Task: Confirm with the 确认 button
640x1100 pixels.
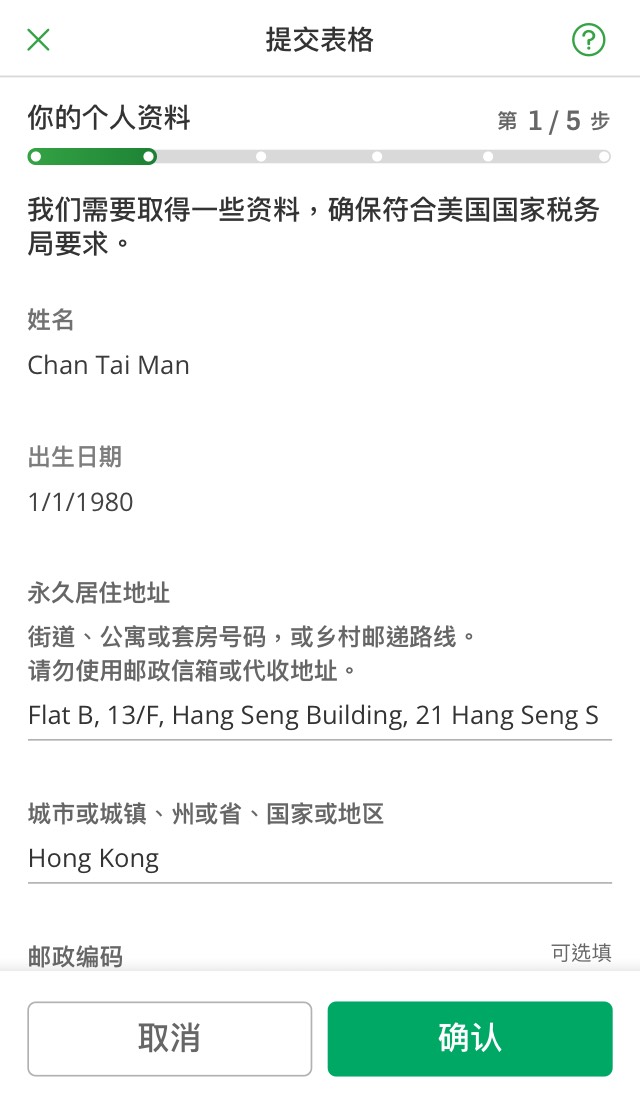Action: [470, 1039]
